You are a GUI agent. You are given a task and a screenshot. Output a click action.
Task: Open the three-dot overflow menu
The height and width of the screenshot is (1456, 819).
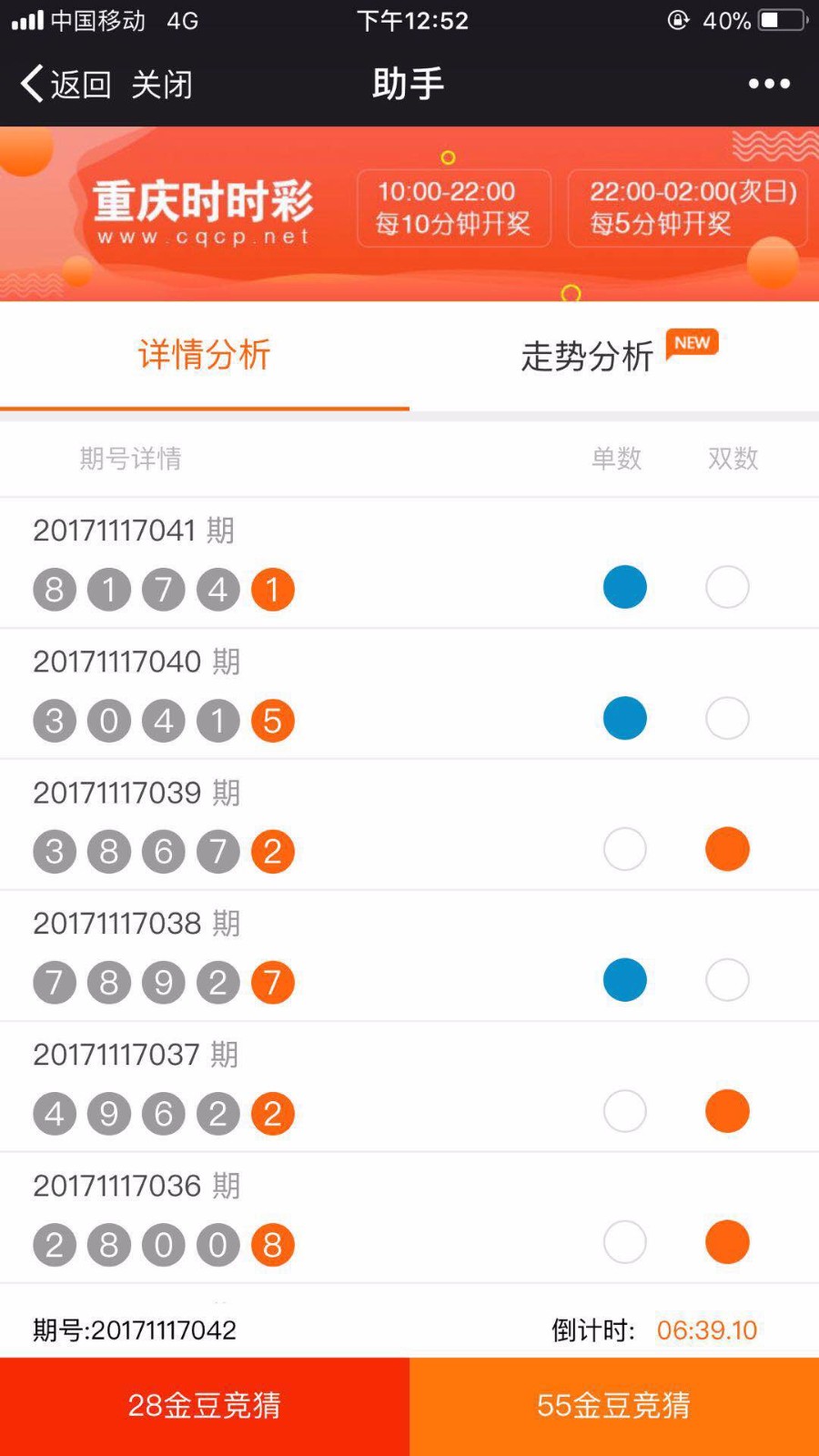click(x=769, y=84)
